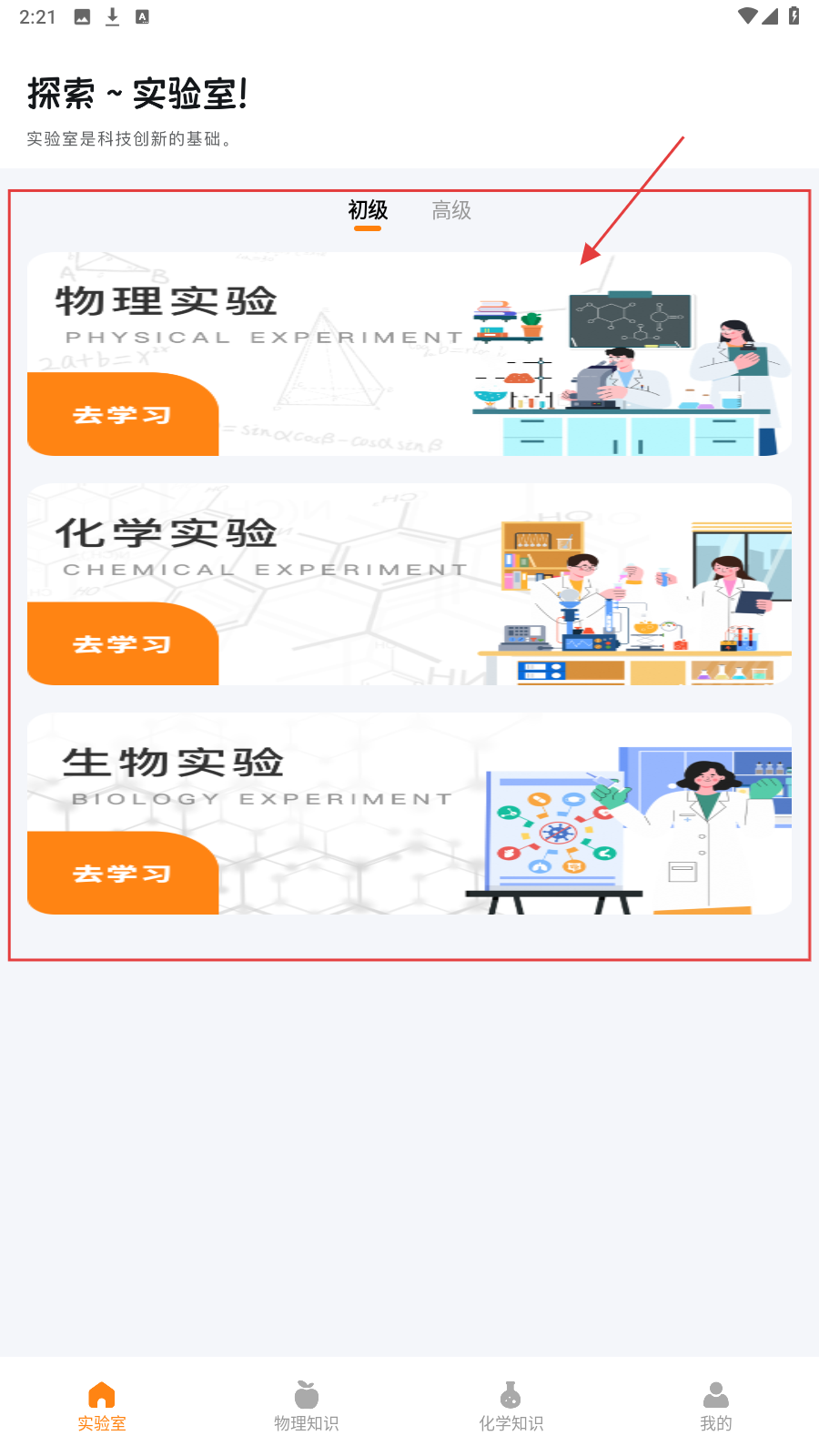819x1456 pixels.
Task: Switch to the 高级 tab
Action: tap(451, 211)
